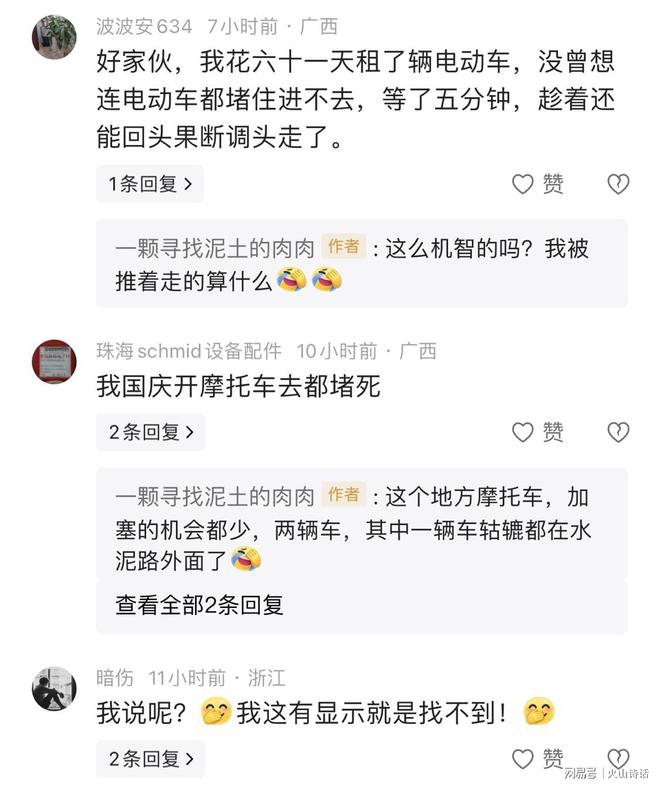Open the username 波波安634

point(143,26)
